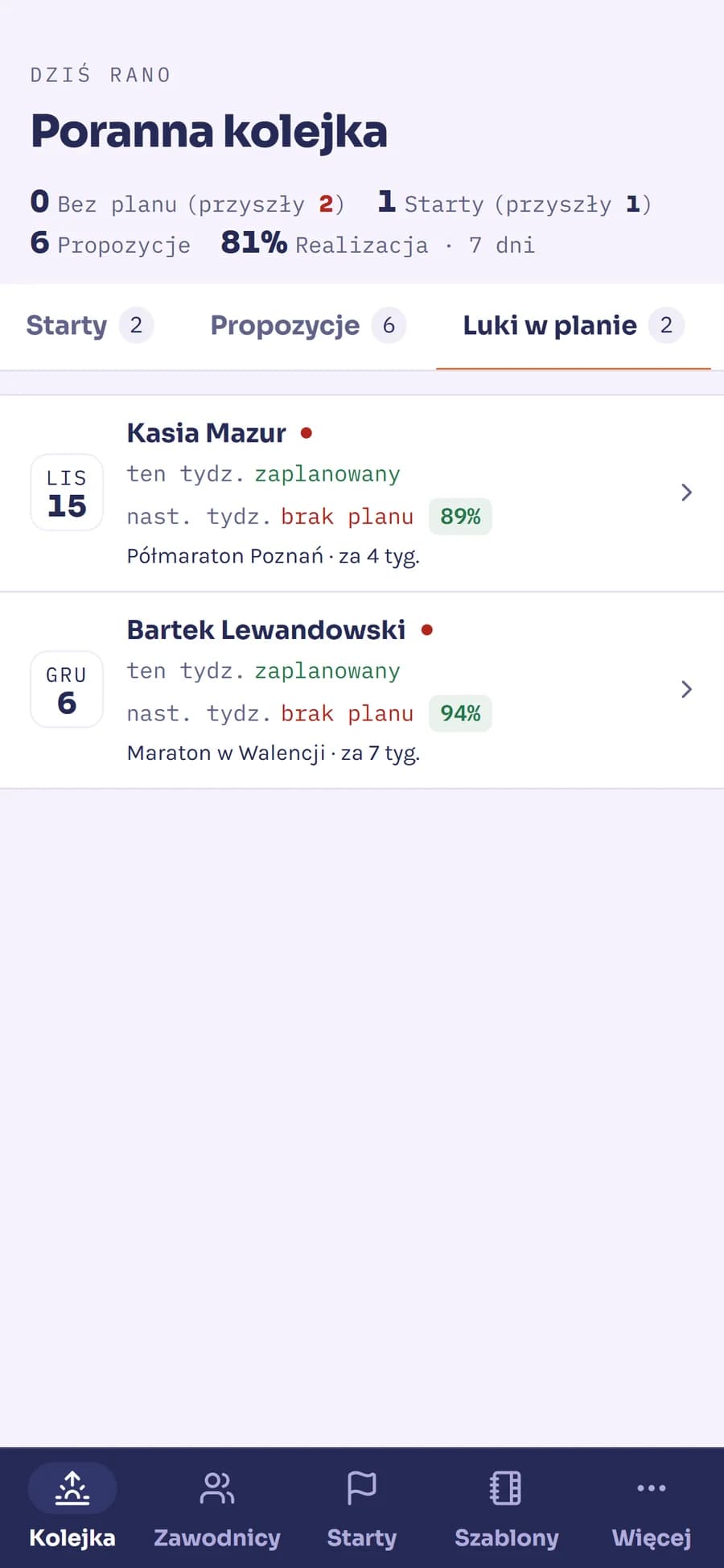Open the Zawodnicy section
The width and height of the screenshot is (724, 1568).
(x=217, y=1507)
